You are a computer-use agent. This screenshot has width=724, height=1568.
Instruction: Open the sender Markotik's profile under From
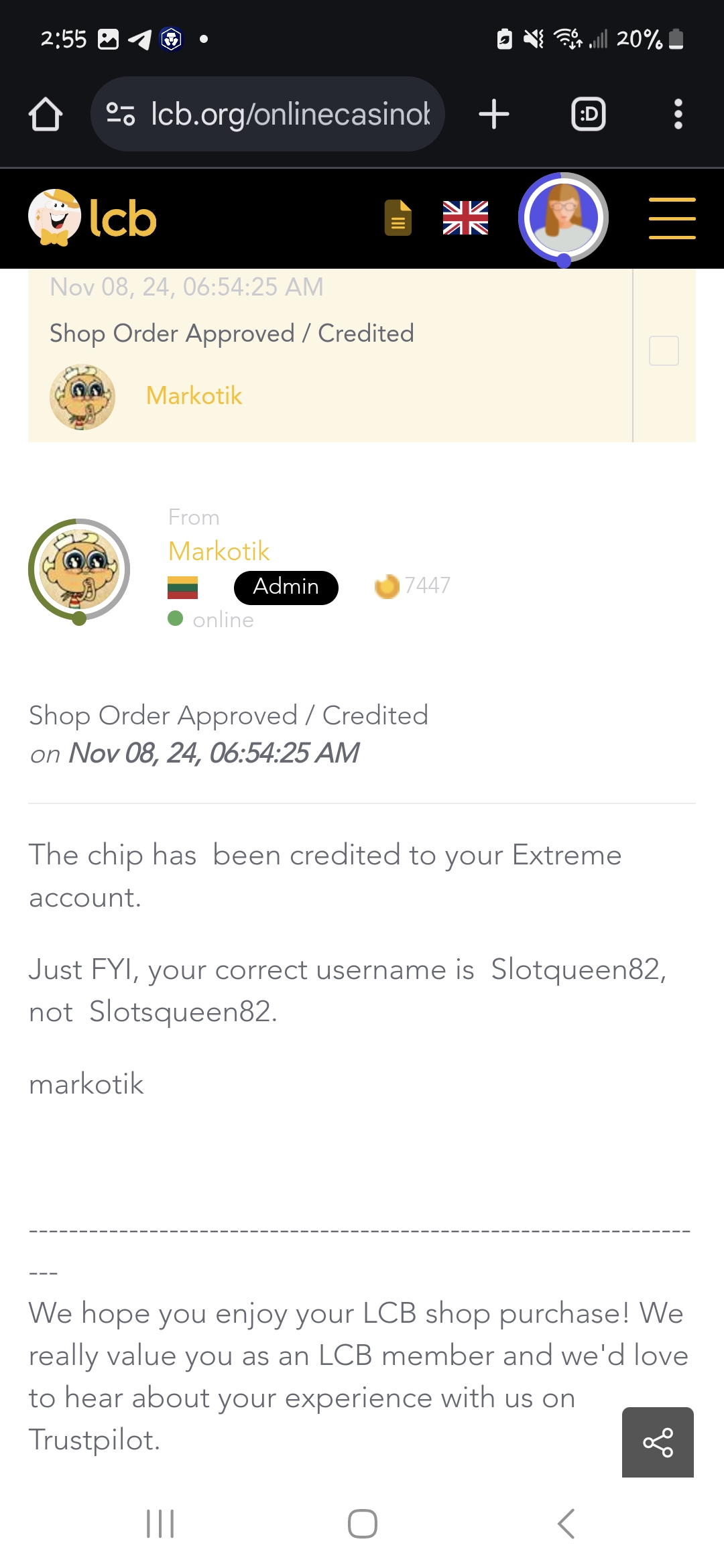pos(219,551)
